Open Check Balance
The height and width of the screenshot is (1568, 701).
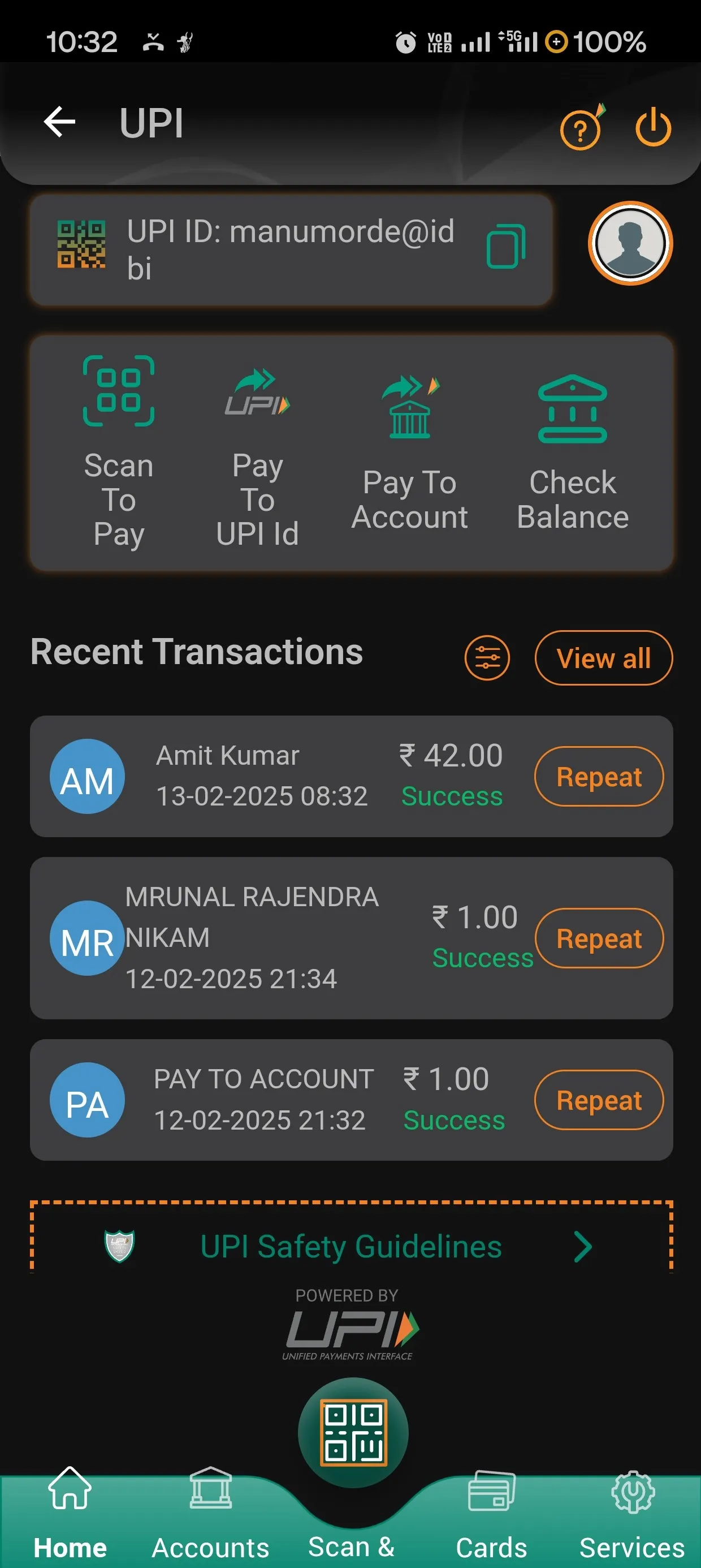572,450
